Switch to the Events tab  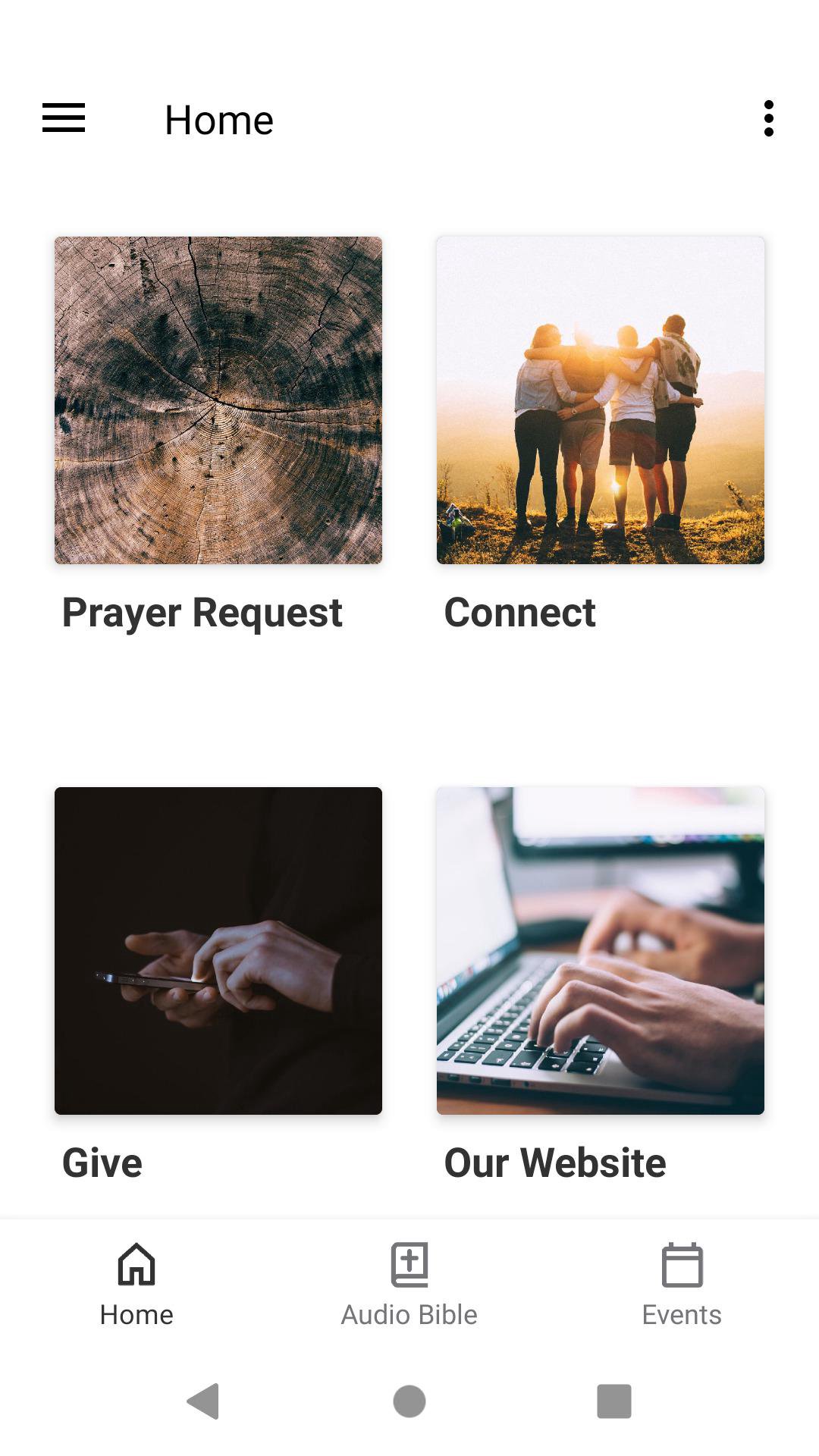pyautogui.click(x=682, y=1285)
